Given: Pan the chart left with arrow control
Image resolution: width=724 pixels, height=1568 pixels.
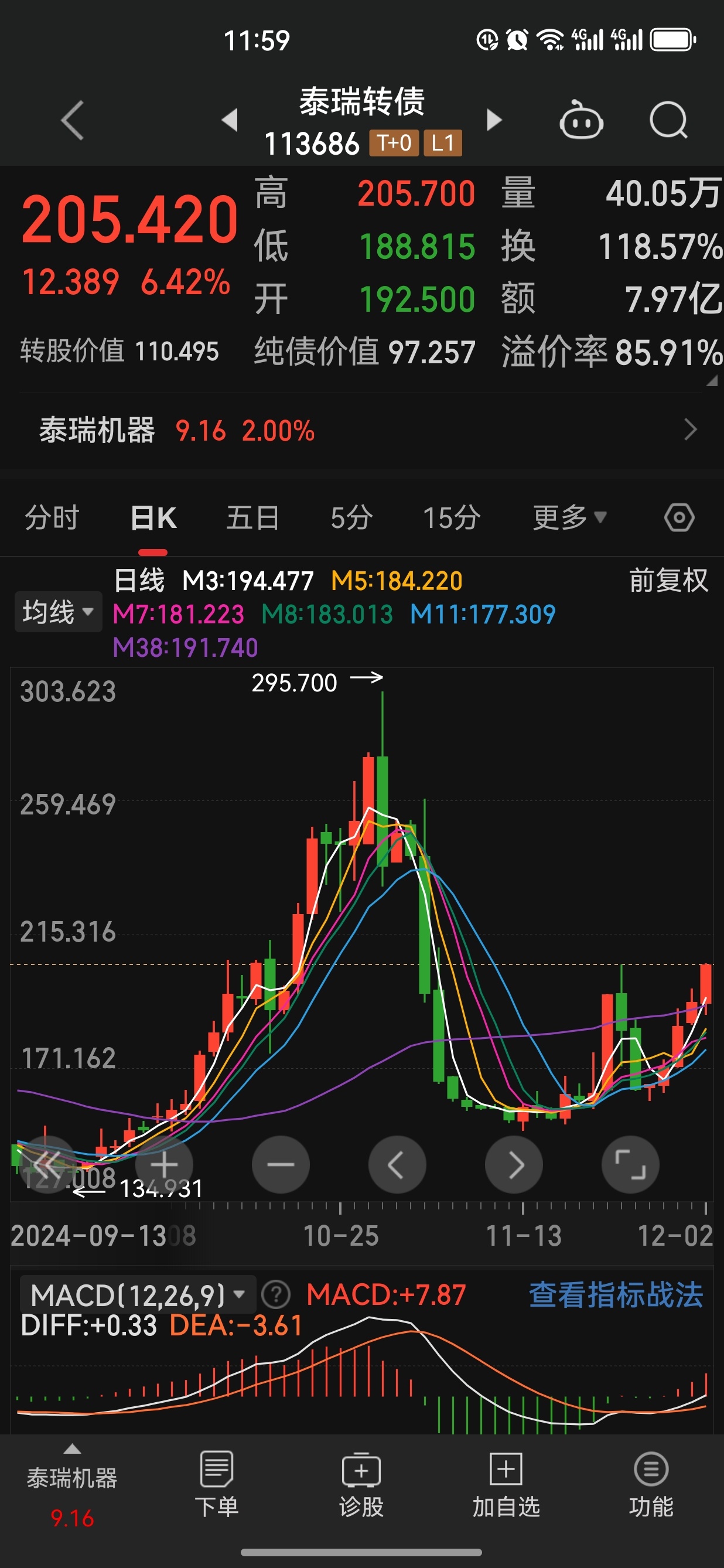Looking at the screenshot, I should click(x=397, y=1164).
